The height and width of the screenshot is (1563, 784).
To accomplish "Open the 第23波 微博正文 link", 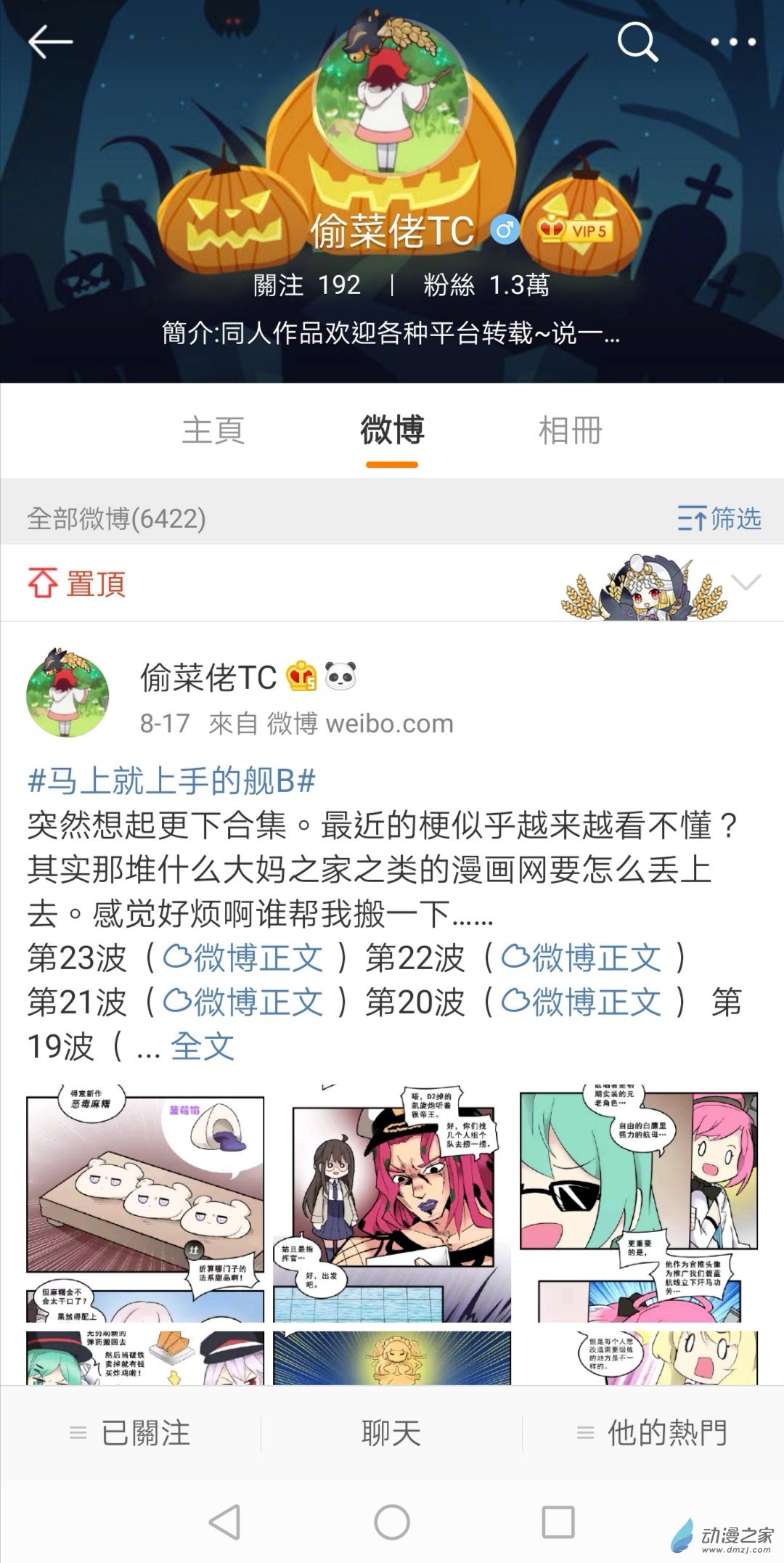I will click(x=244, y=958).
